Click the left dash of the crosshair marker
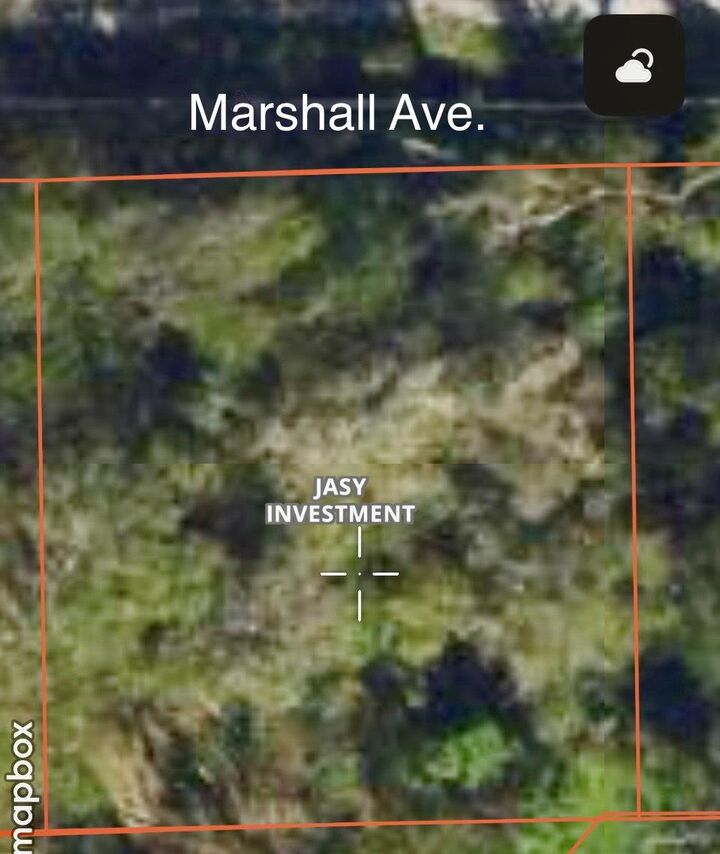Viewport: 720px width, 854px height. 331,574
